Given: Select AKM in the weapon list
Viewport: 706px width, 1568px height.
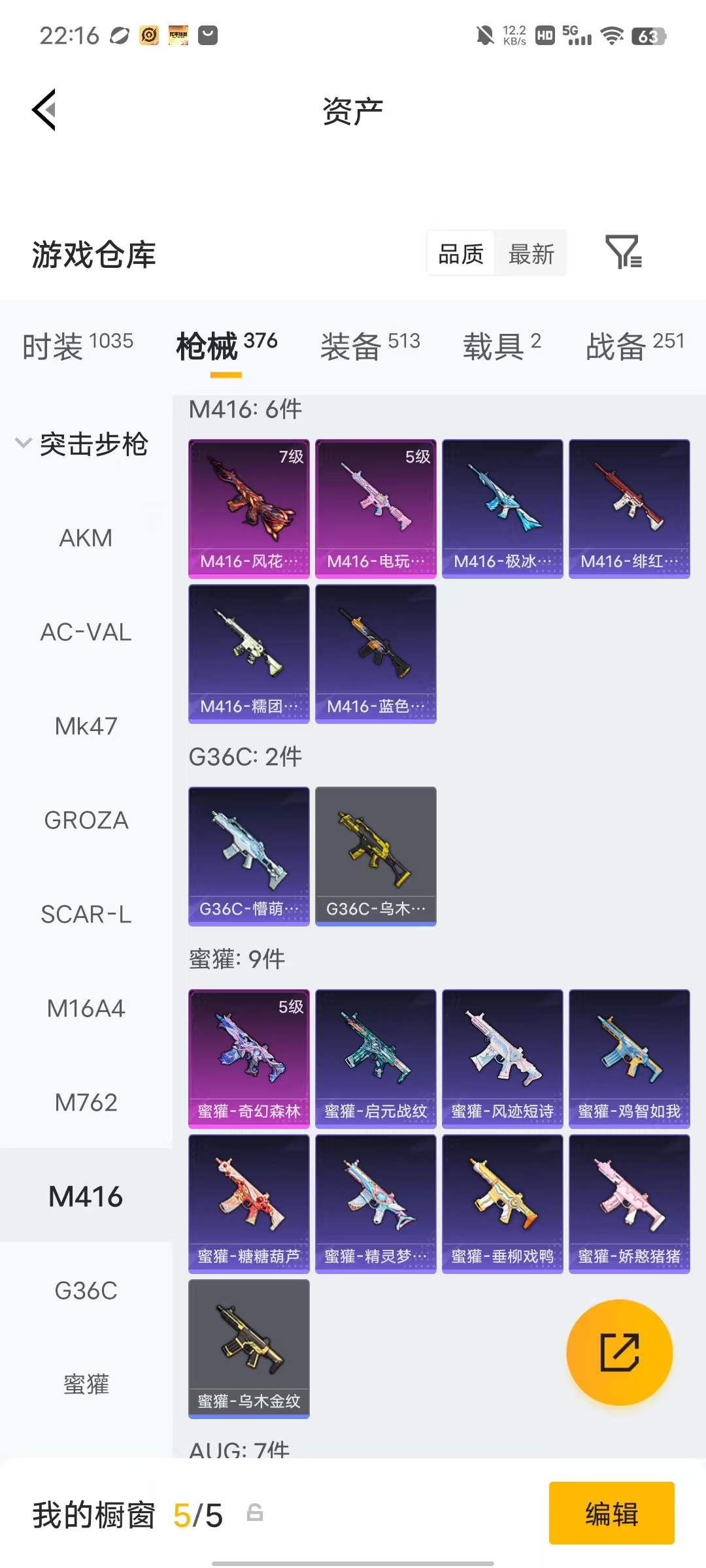Looking at the screenshot, I should click(86, 538).
